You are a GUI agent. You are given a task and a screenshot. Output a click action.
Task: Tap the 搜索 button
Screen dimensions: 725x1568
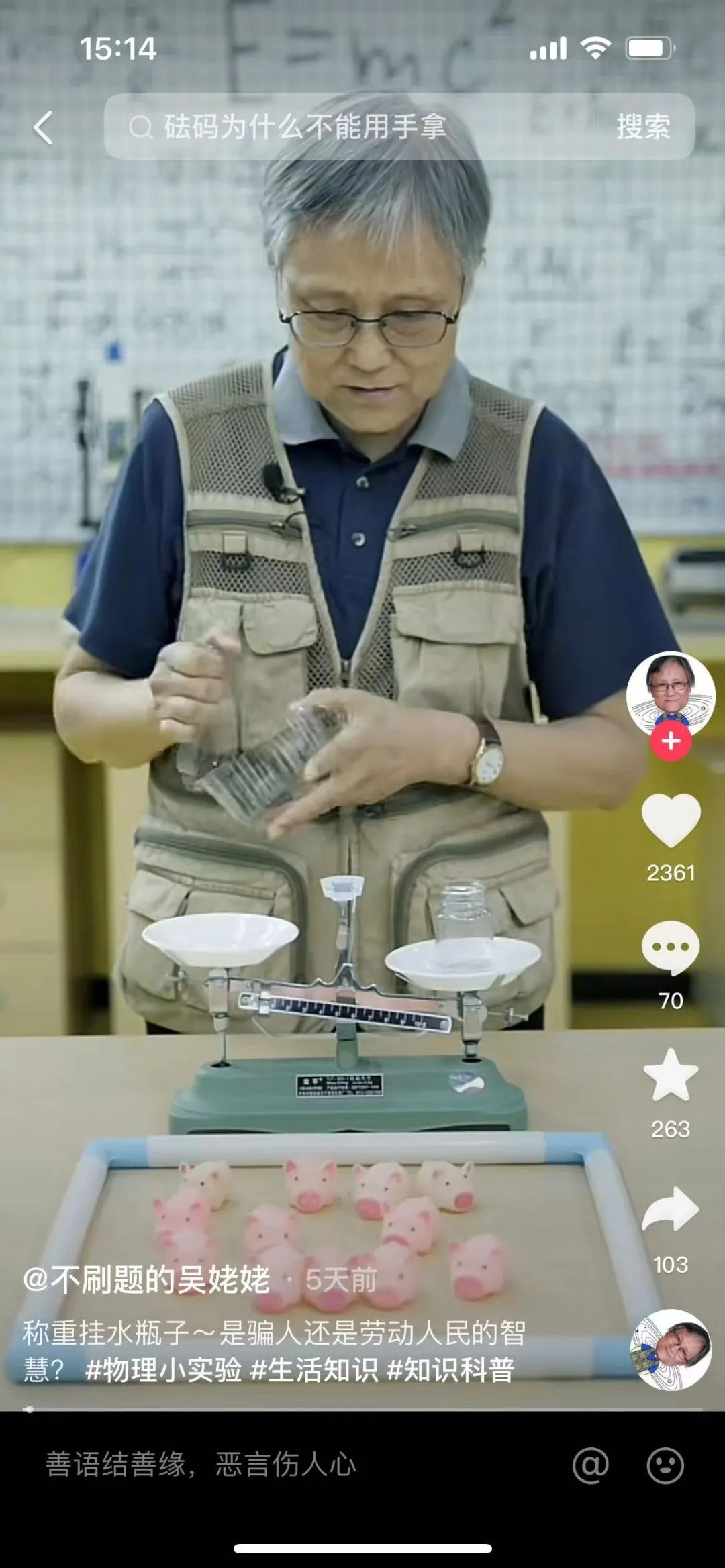coord(642,127)
